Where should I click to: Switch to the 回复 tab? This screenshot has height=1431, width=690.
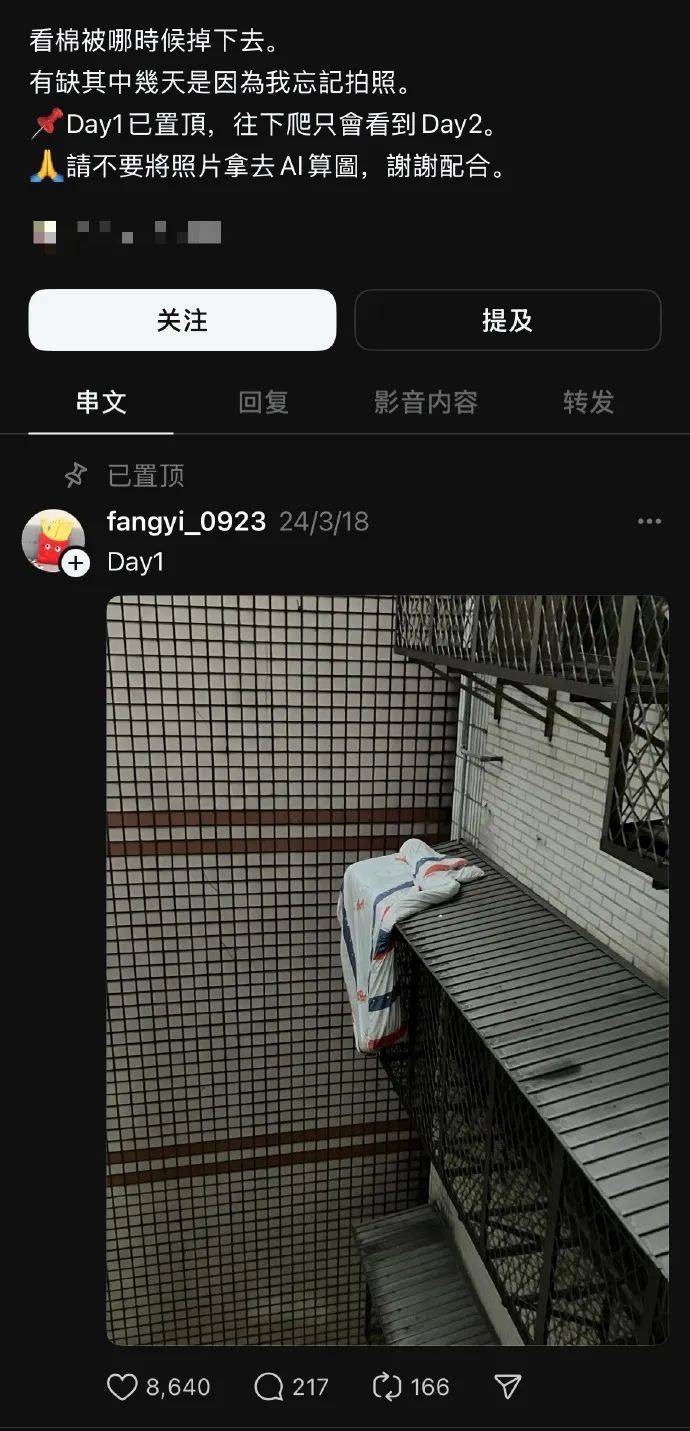tap(263, 402)
